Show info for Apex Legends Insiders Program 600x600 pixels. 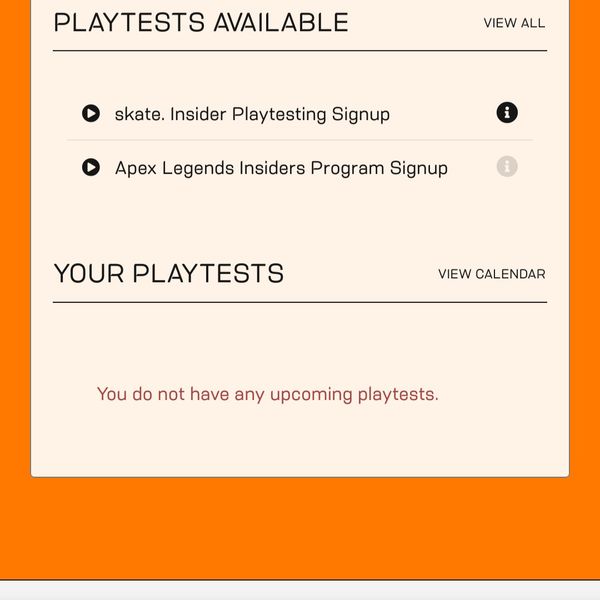[x=507, y=167]
